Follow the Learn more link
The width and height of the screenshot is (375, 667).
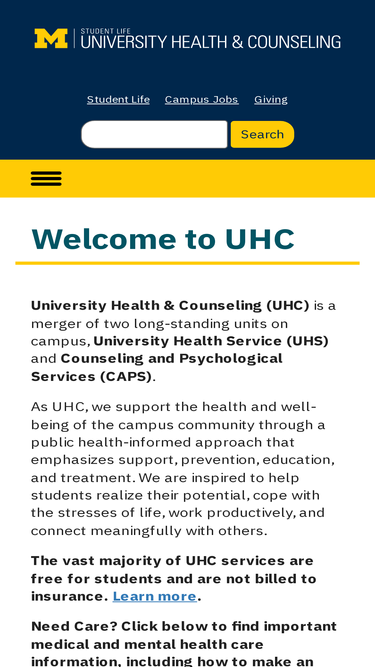154,596
